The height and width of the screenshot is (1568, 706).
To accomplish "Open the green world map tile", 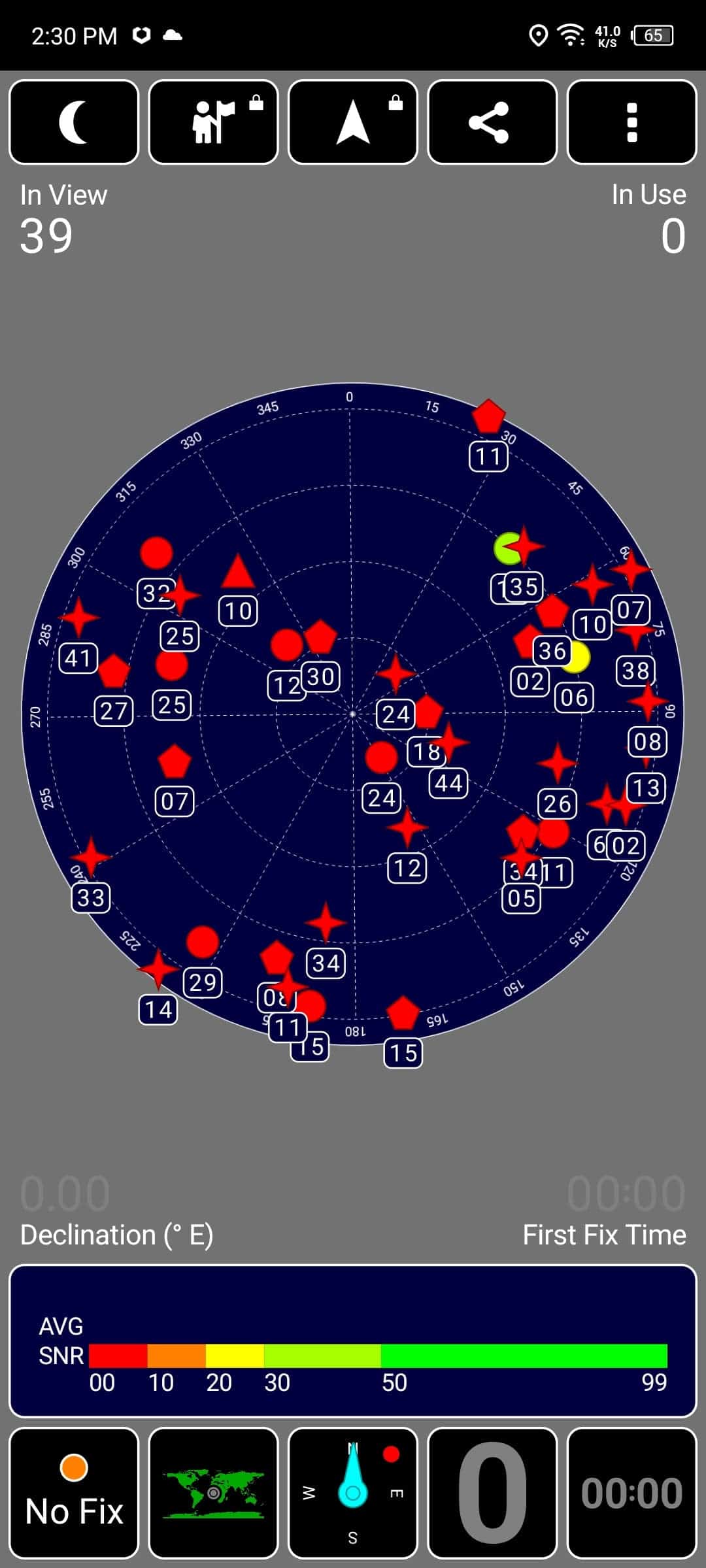I will (x=214, y=1493).
